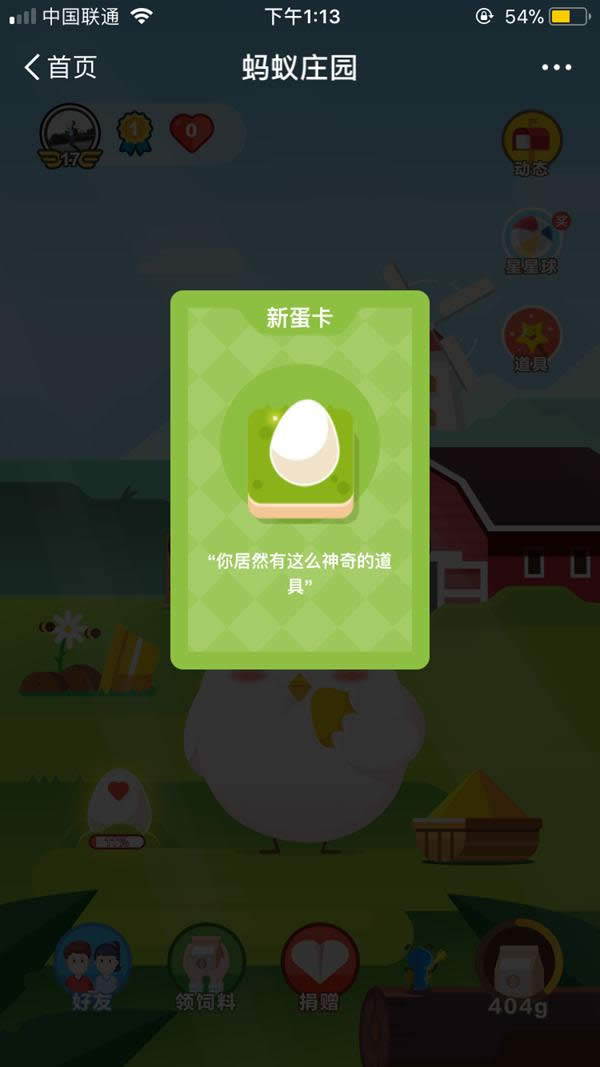Open the 好友 friends list
Viewport: 600px width, 1067px height.
click(92, 966)
